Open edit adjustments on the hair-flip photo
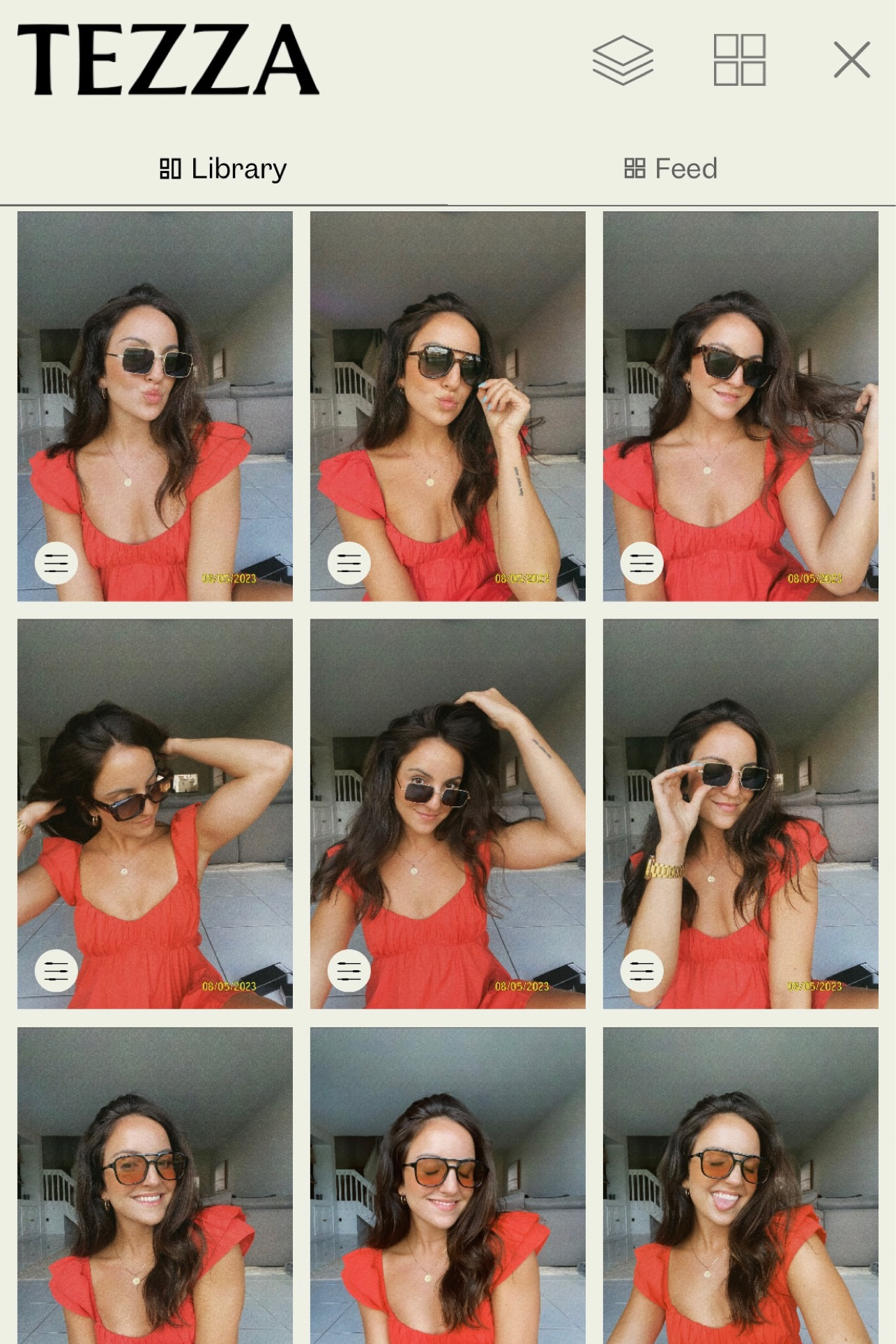This screenshot has height=1344, width=896. click(56, 969)
